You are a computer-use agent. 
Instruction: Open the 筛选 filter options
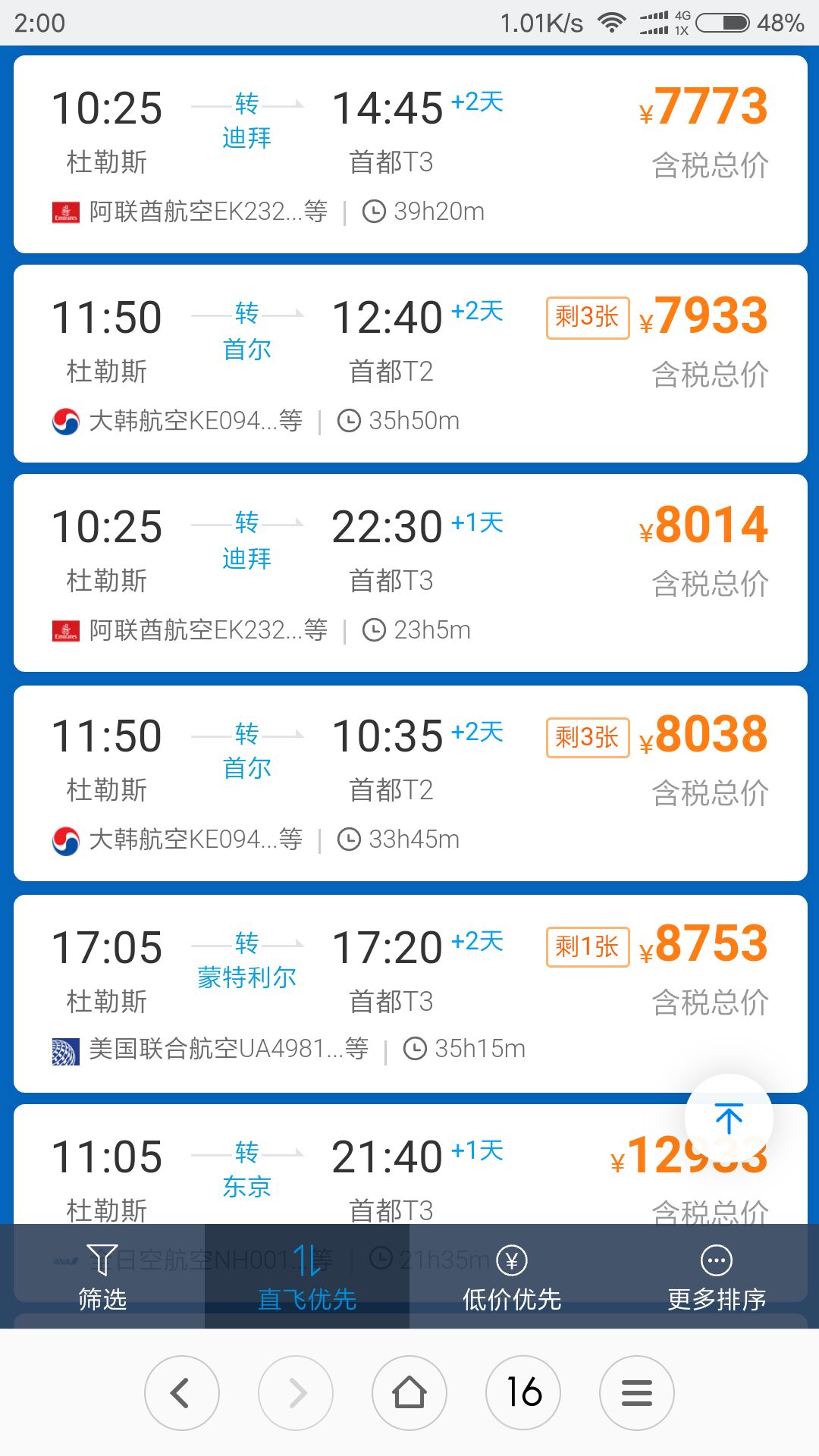click(102, 1276)
